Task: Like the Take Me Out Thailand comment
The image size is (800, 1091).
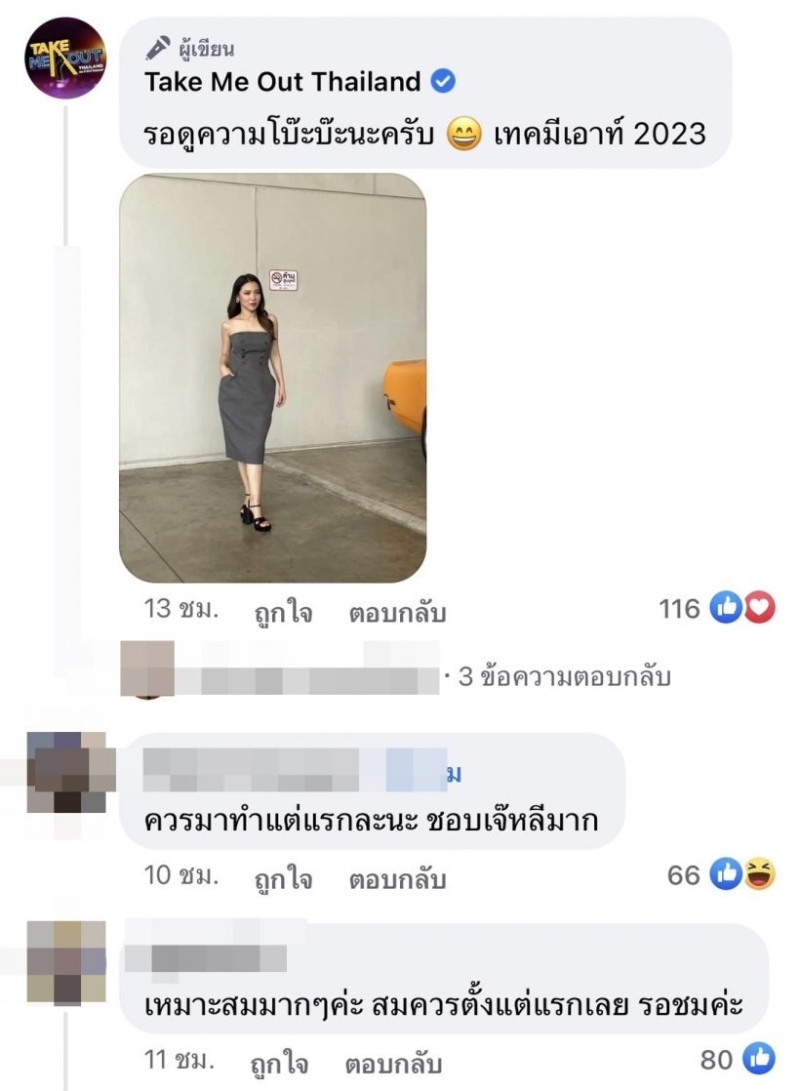Action: [x=282, y=612]
